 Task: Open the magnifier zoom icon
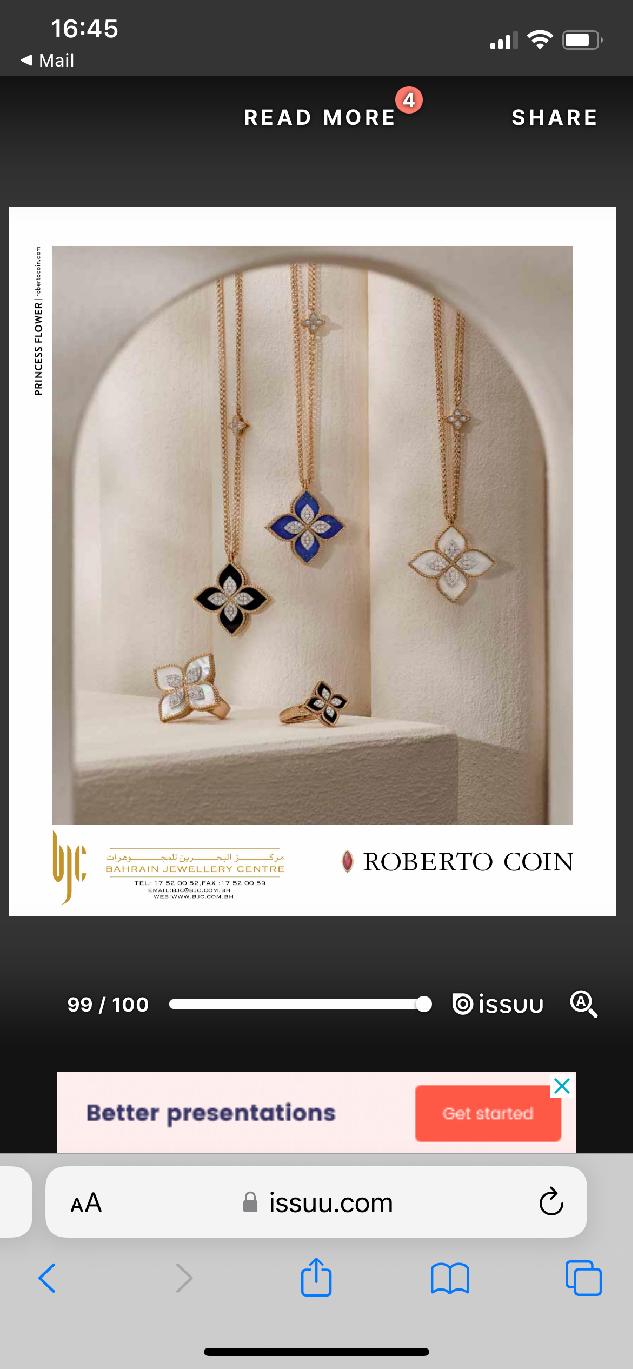(x=583, y=1004)
